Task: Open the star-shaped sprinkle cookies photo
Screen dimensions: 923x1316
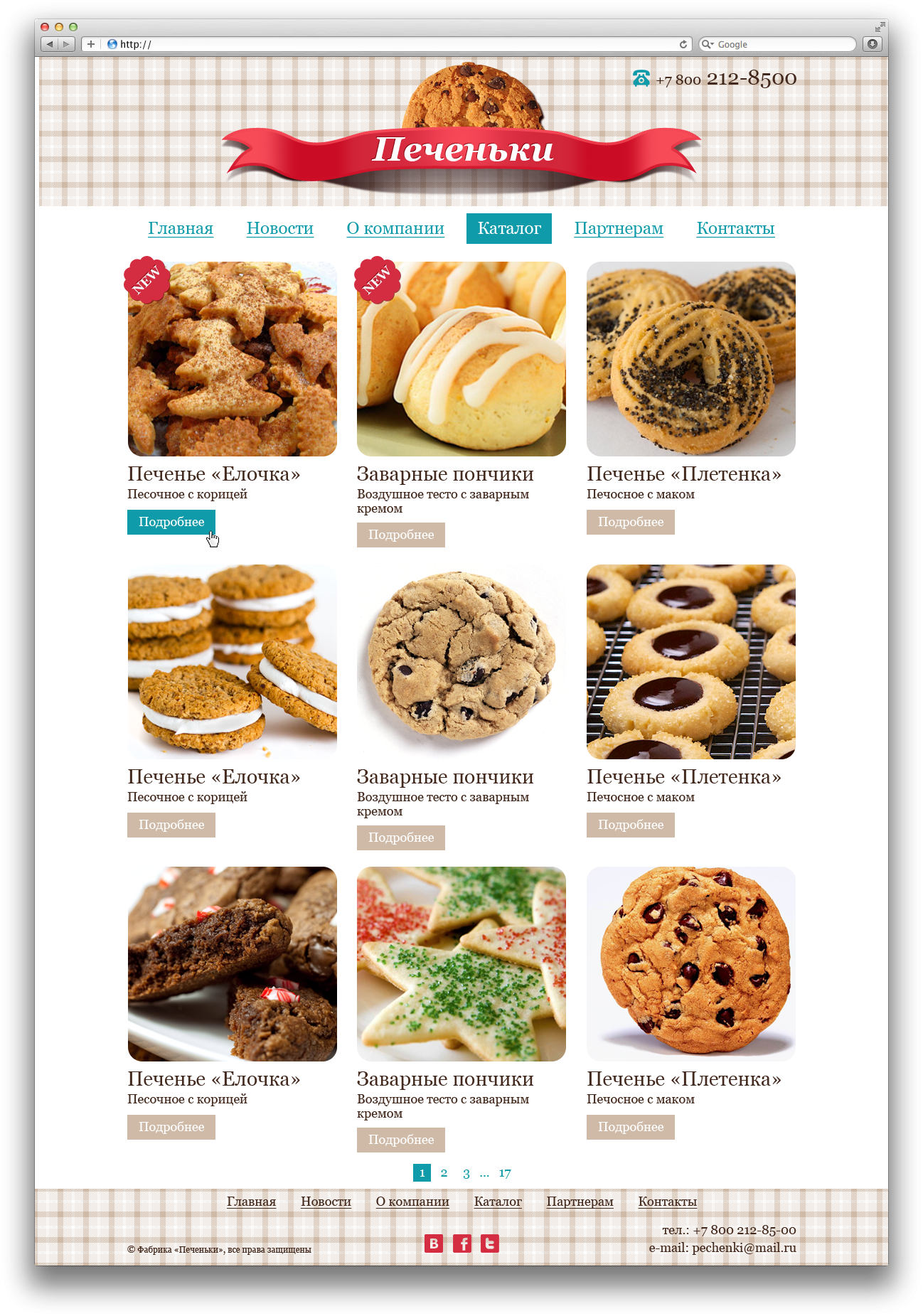Action: point(461,963)
